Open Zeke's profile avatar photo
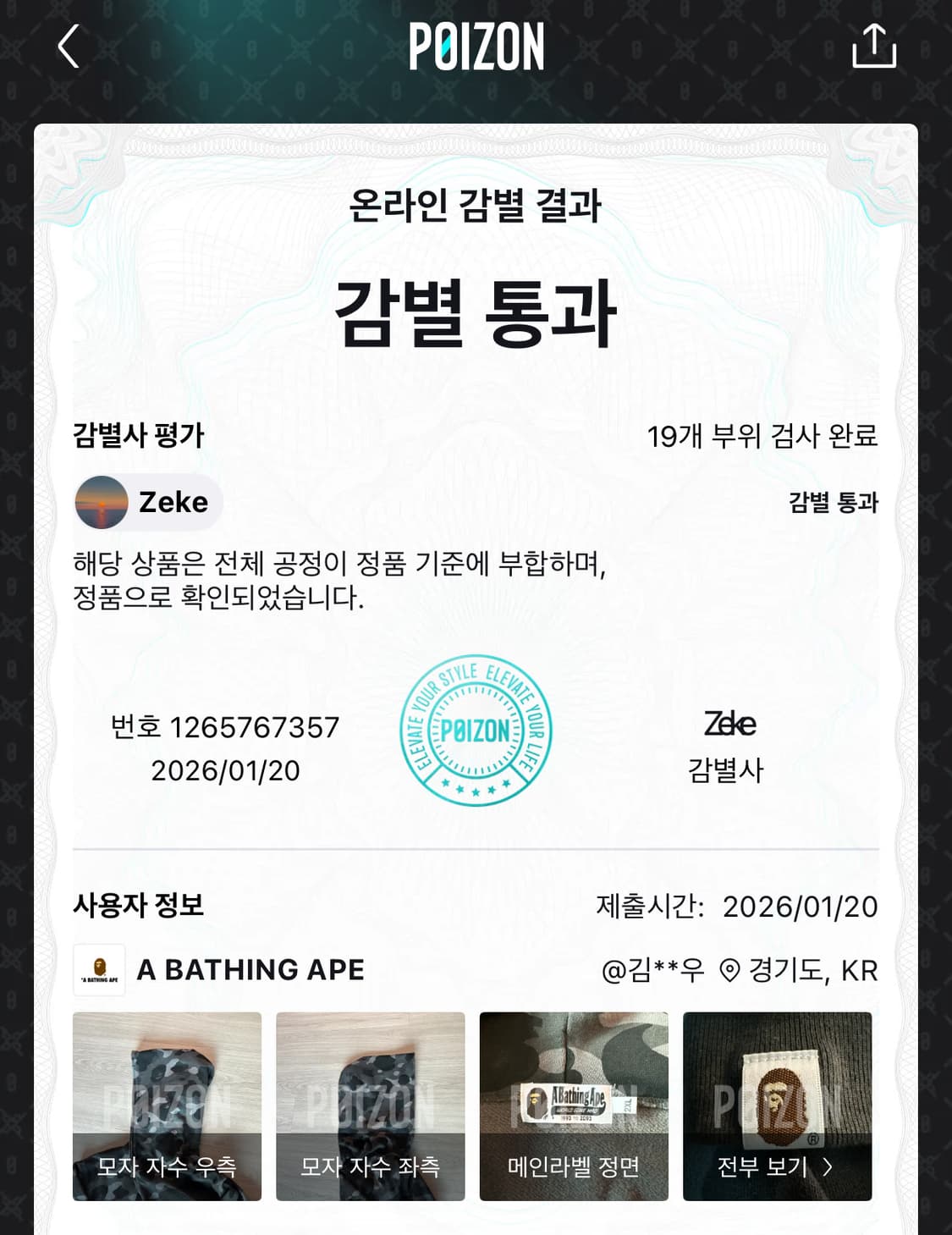Screen dimensions: 952x1235 click(x=102, y=502)
